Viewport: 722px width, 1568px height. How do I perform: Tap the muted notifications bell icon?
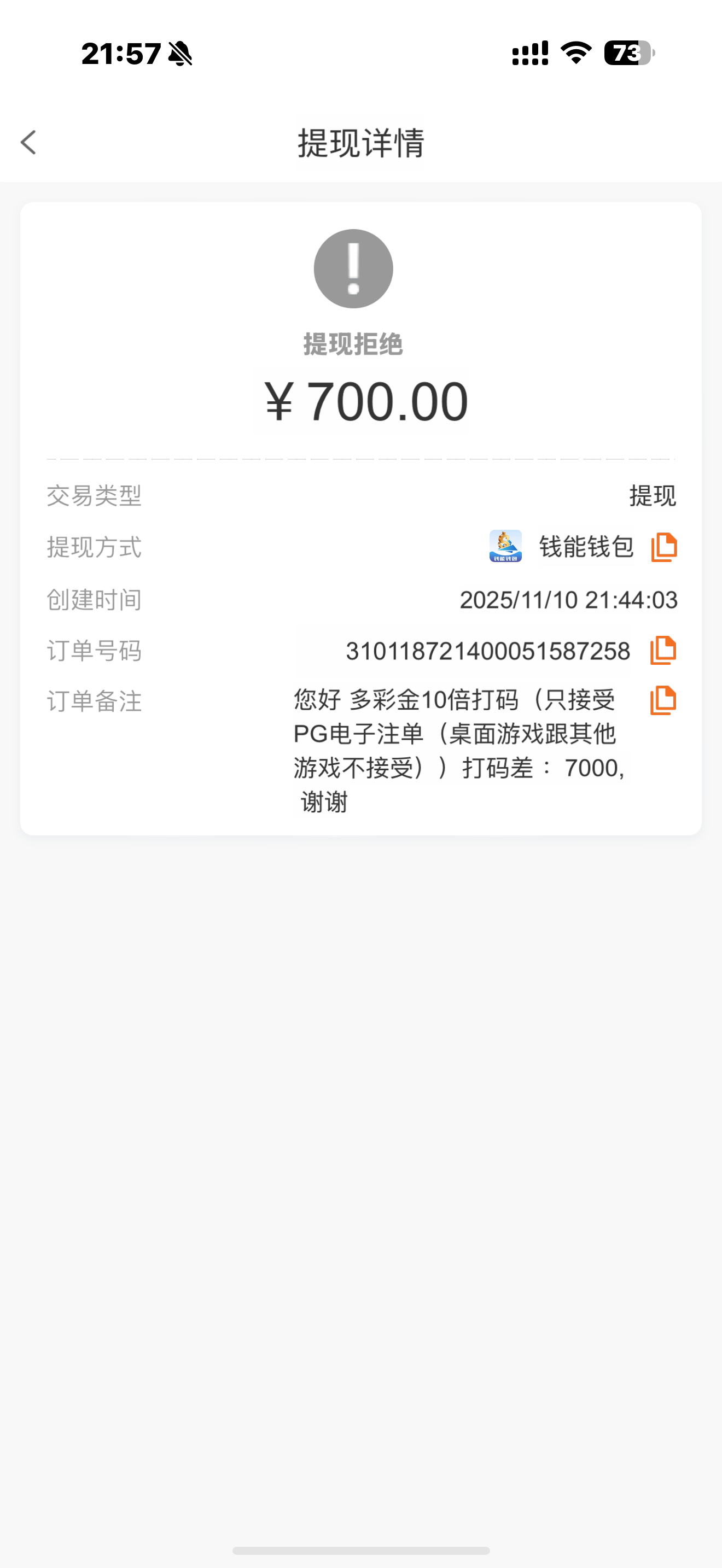click(x=179, y=54)
